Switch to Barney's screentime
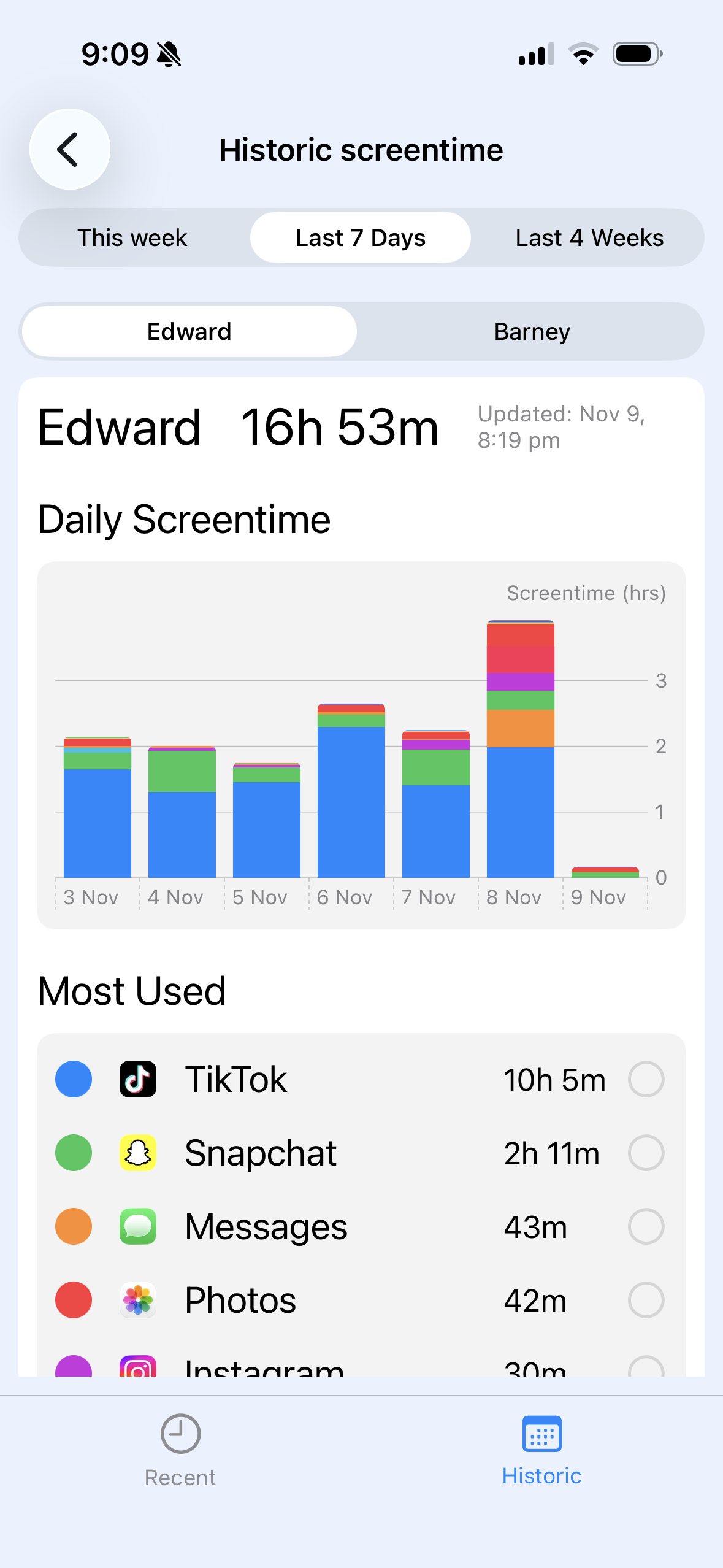This screenshot has height=1568, width=723. [532, 331]
